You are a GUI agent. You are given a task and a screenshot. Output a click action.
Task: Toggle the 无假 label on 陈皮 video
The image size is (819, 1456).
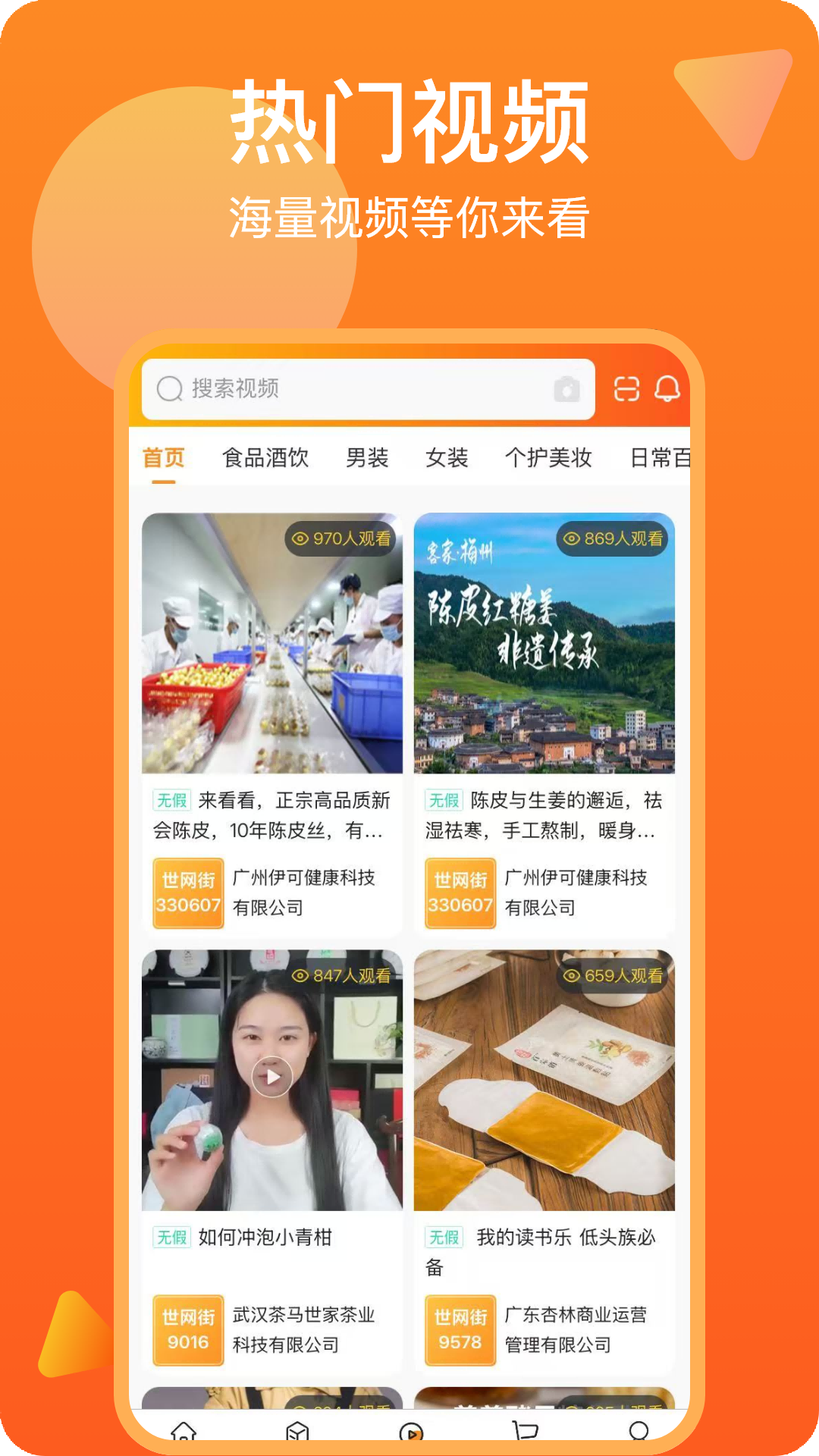(x=445, y=799)
